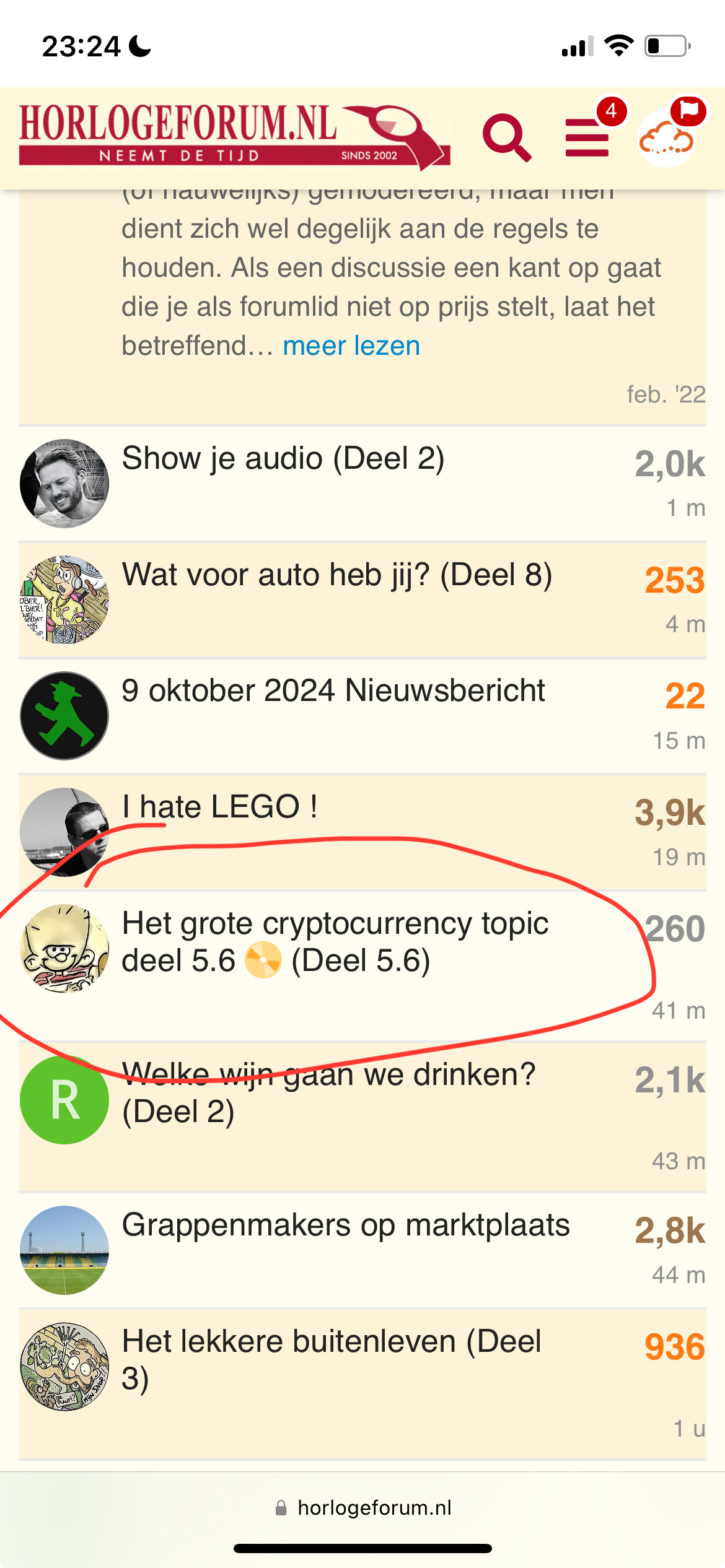
Task: View poster avatar on 'Show je audio' topic
Action: point(64,484)
